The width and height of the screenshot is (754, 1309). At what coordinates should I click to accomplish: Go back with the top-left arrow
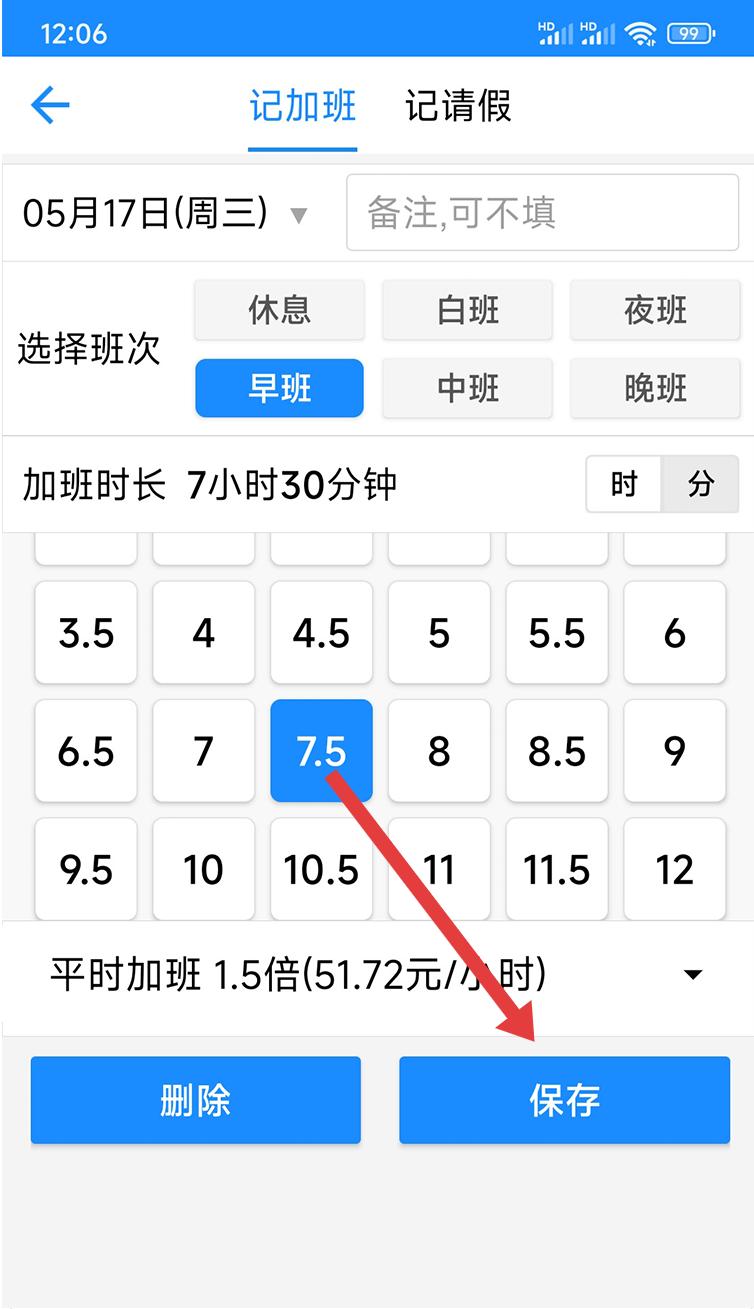tap(50, 105)
